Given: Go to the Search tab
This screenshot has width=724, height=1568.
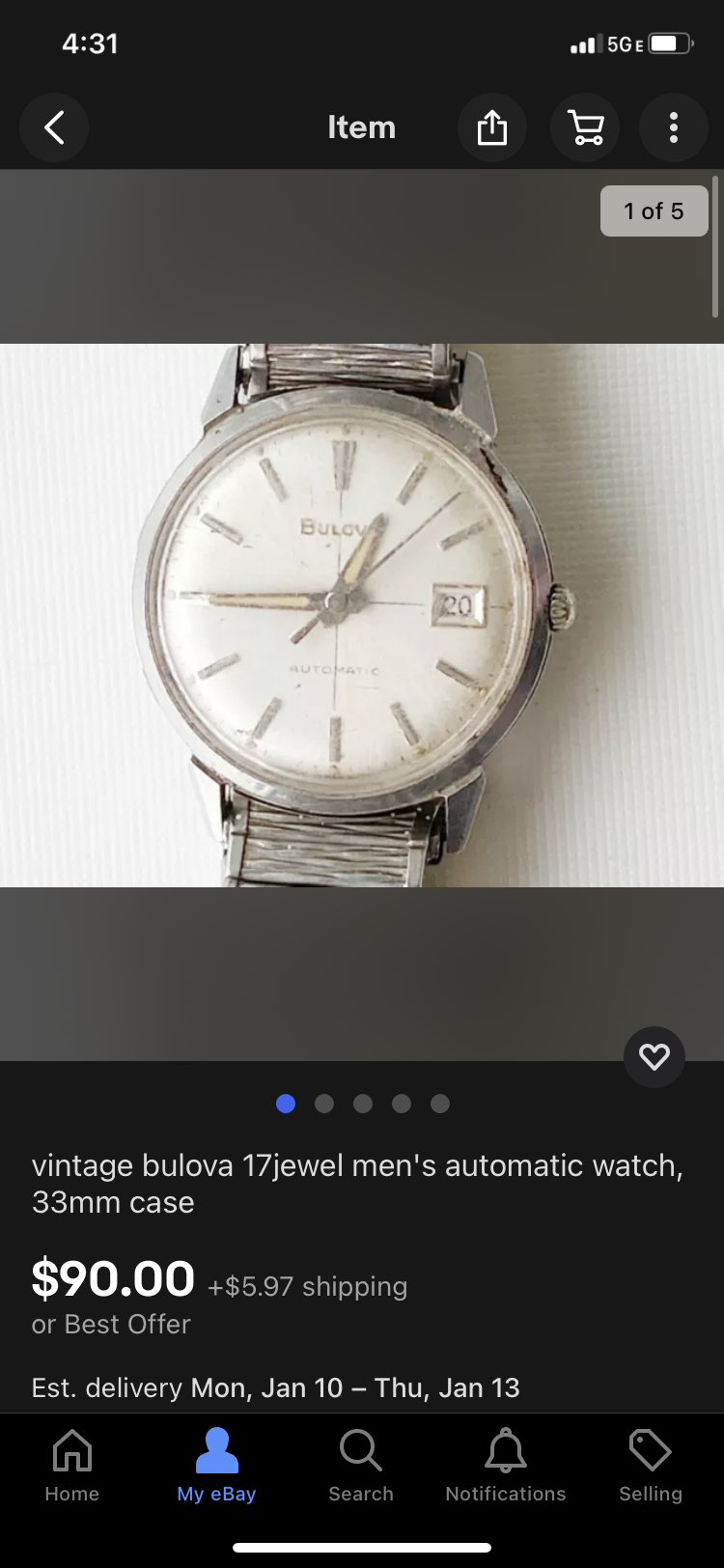Looking at the screenshot, I should click(361, 1466).
